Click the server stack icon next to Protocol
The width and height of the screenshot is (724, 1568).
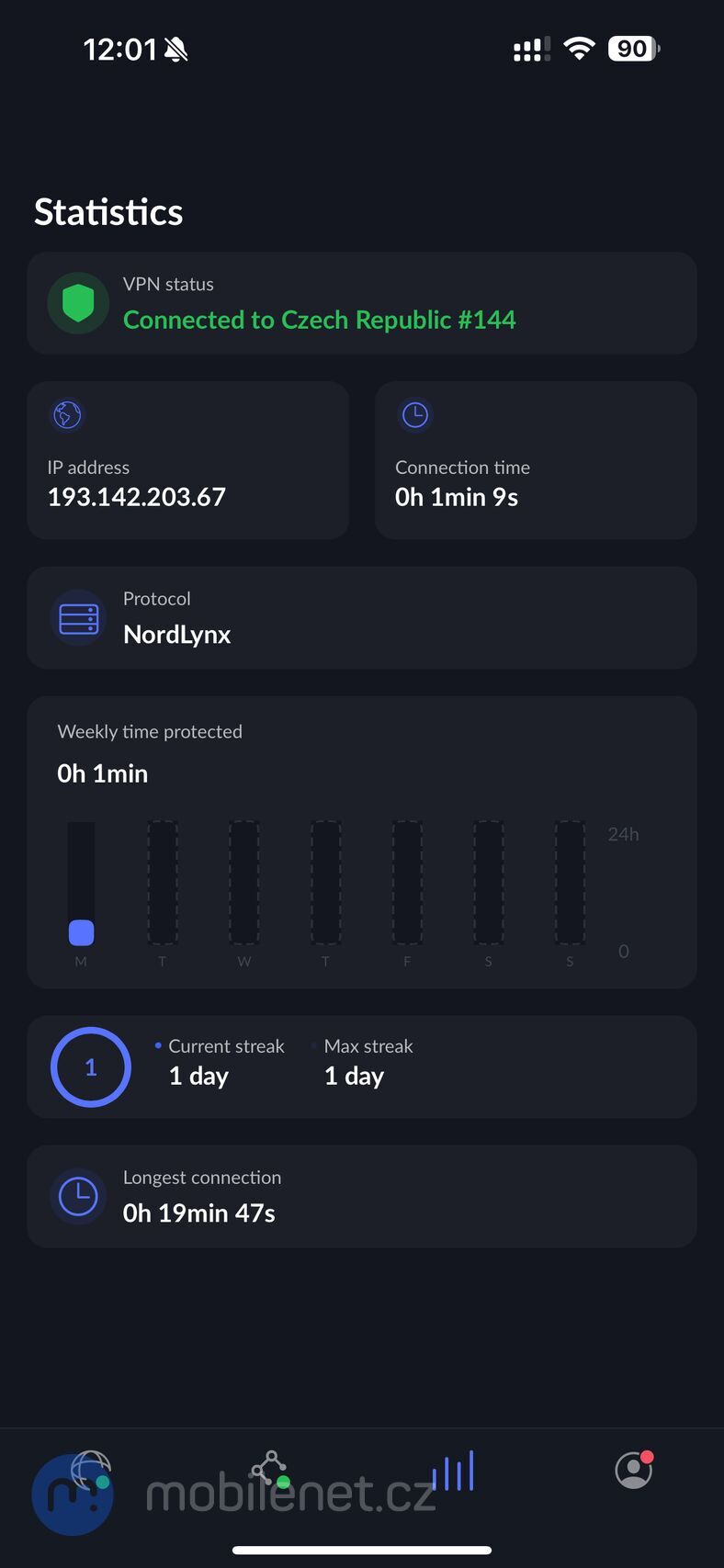pos(78,617)
